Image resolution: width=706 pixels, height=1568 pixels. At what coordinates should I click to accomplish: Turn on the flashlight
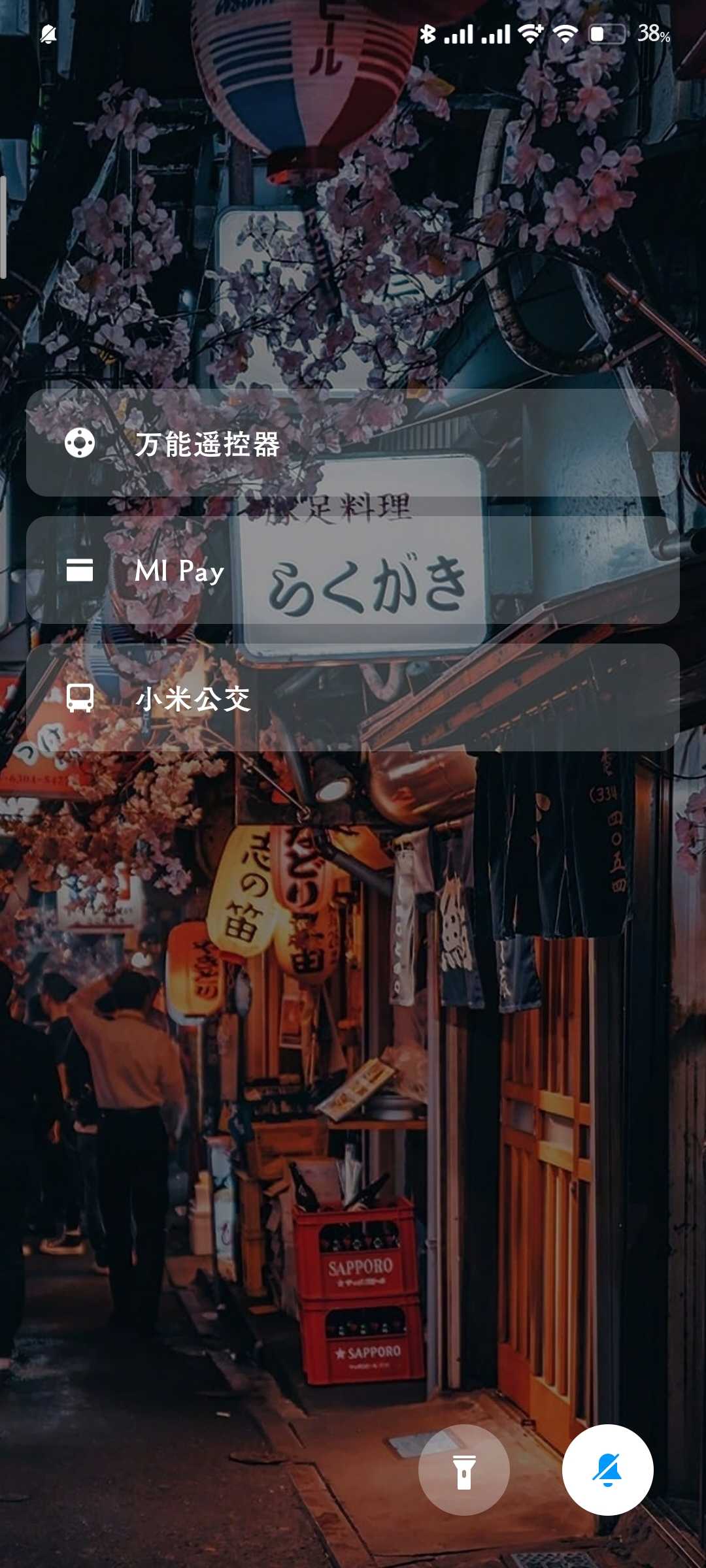pos(463,1469)
